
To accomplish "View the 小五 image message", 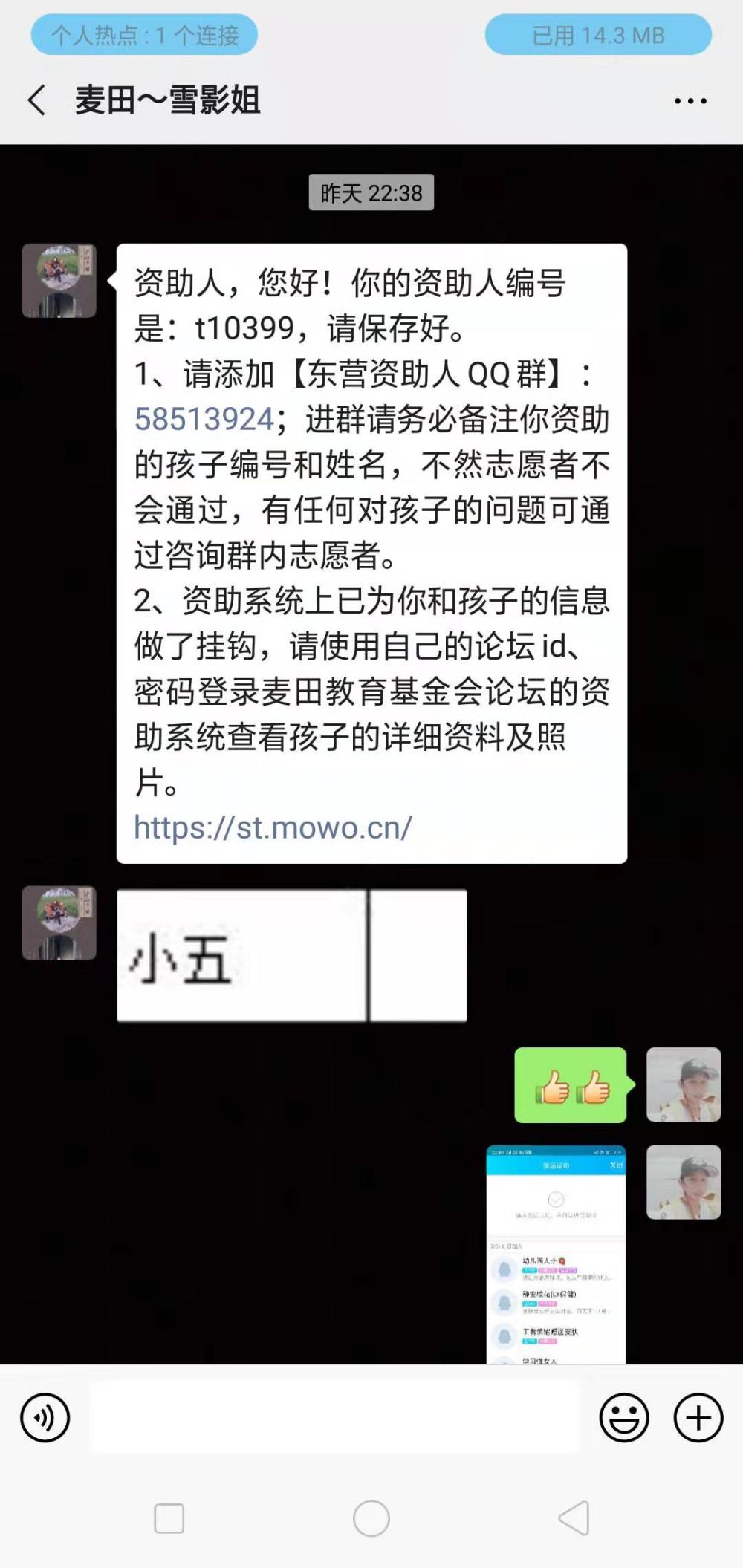I will point(292,955).
